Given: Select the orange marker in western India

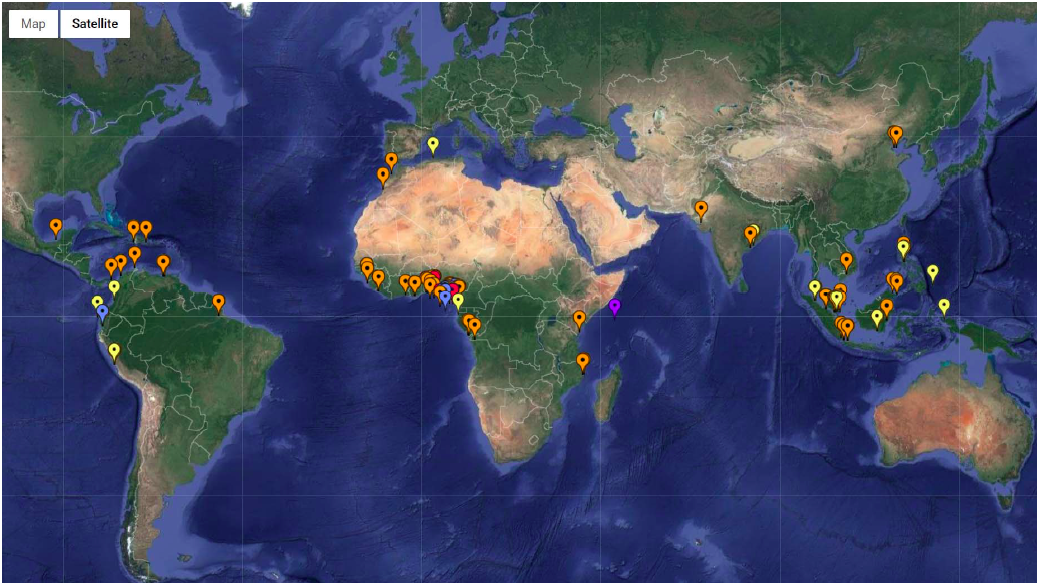Looking at the screenshot, I should pos(701,208).
